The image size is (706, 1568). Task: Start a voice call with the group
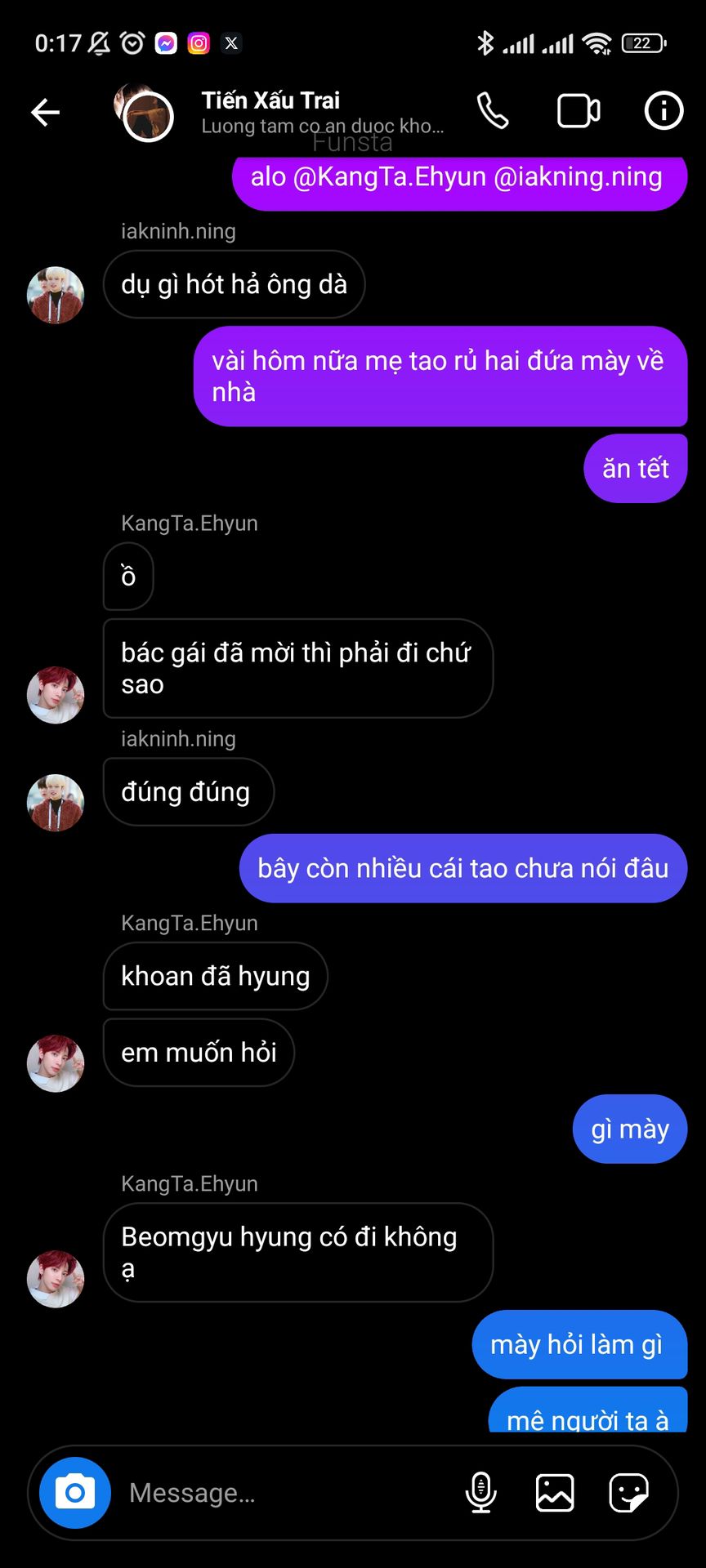(493, 111)
